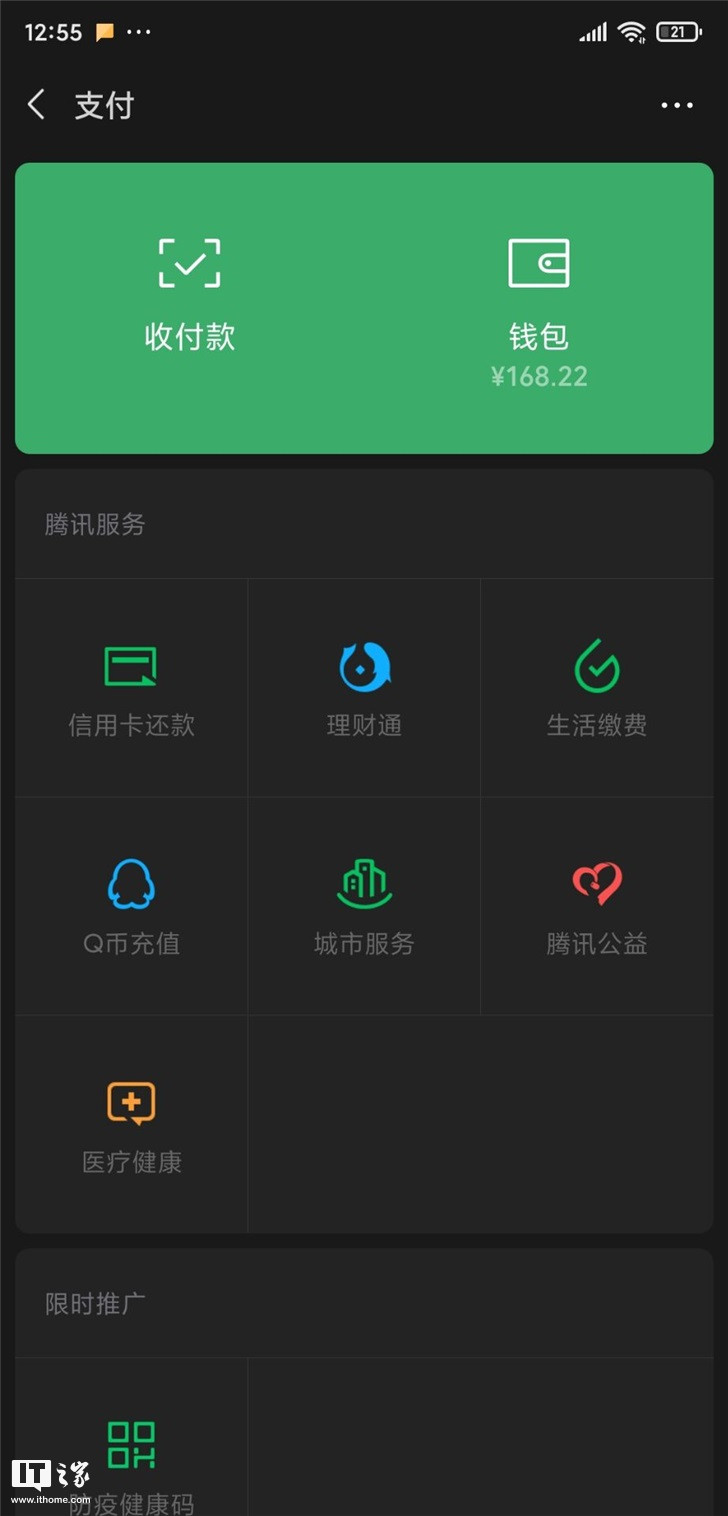Open the three-dot more options menu

[x=677, y=105]
